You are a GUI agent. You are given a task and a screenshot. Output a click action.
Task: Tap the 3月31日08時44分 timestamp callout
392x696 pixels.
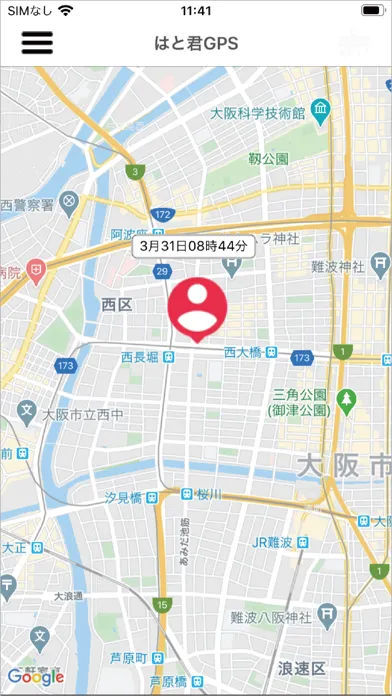pyautogui.click(x=194, y=247)
